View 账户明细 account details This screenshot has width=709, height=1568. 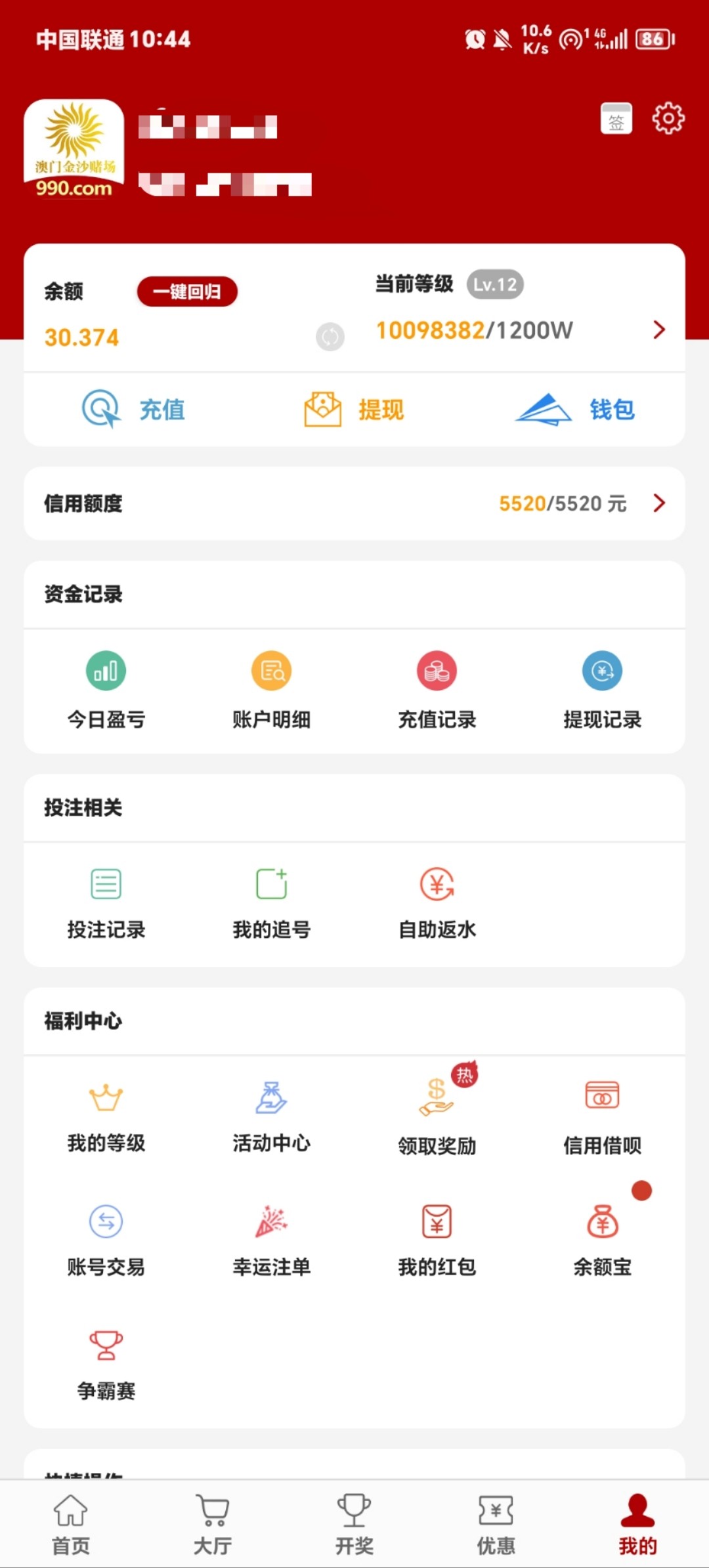click(x=272, y=692)
